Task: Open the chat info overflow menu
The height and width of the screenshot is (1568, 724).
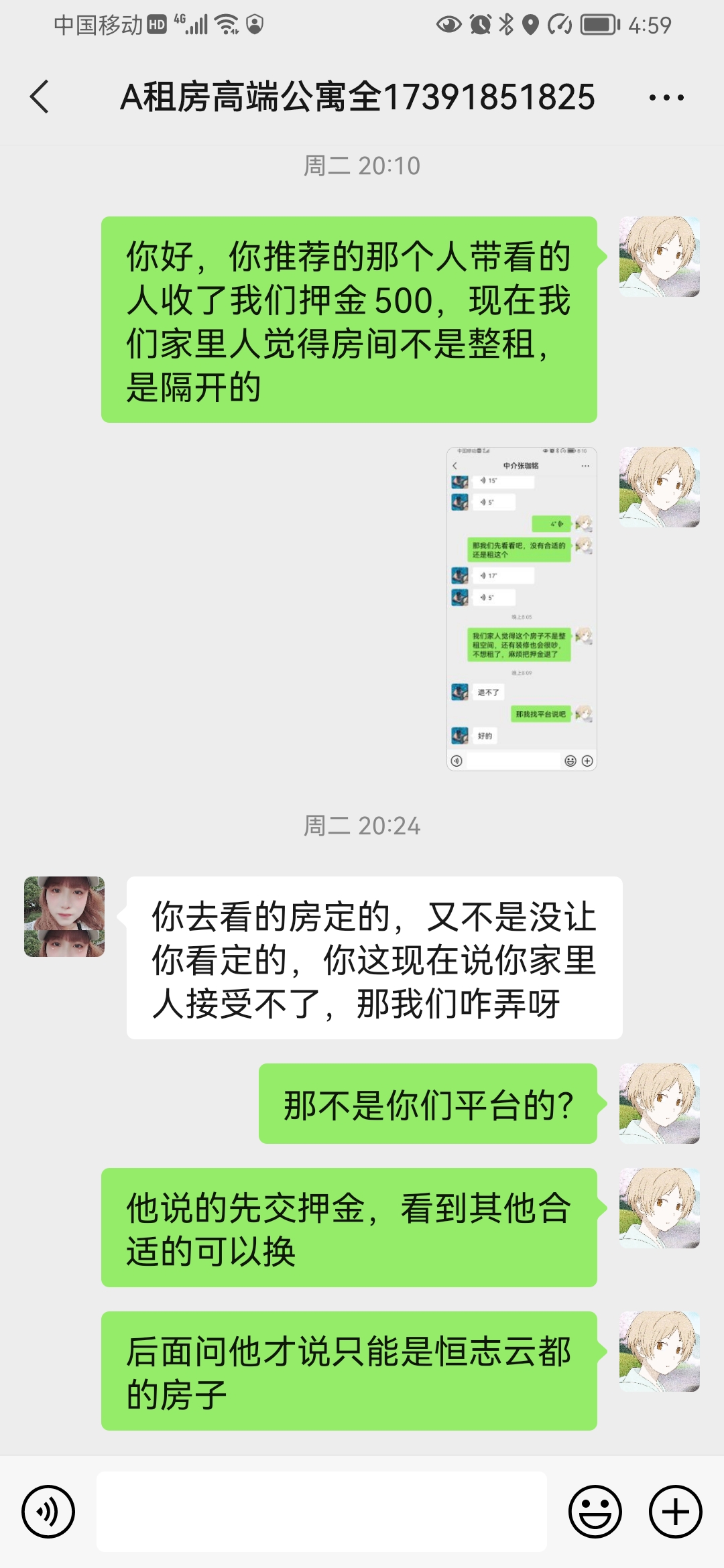Action: tap(666, 98)
